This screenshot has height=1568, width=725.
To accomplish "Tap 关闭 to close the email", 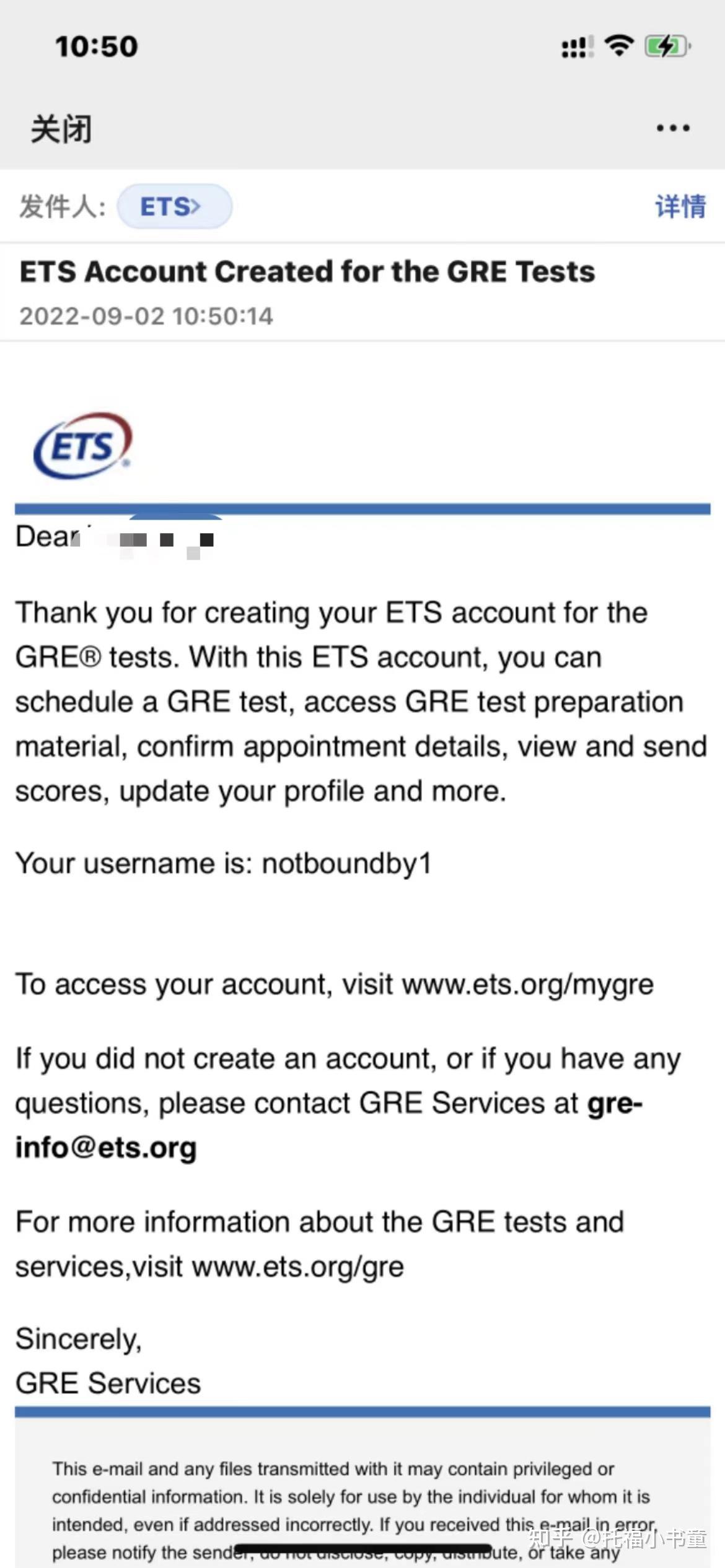I will pyautogui.click(x=61, y=129).
